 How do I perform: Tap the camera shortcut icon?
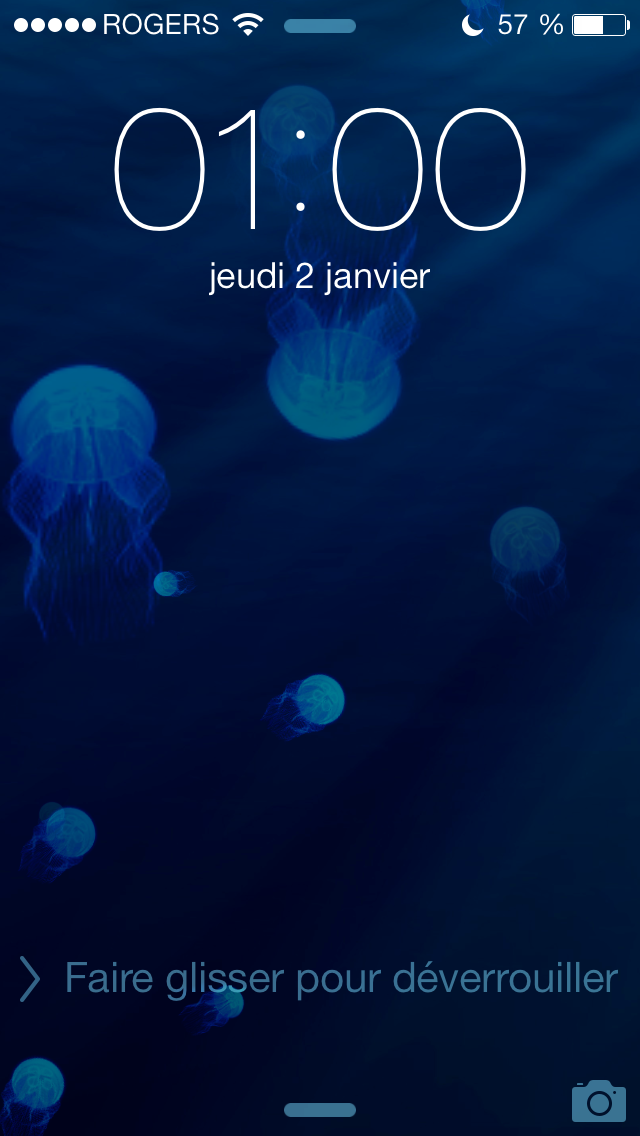[x=598, y=1100]
